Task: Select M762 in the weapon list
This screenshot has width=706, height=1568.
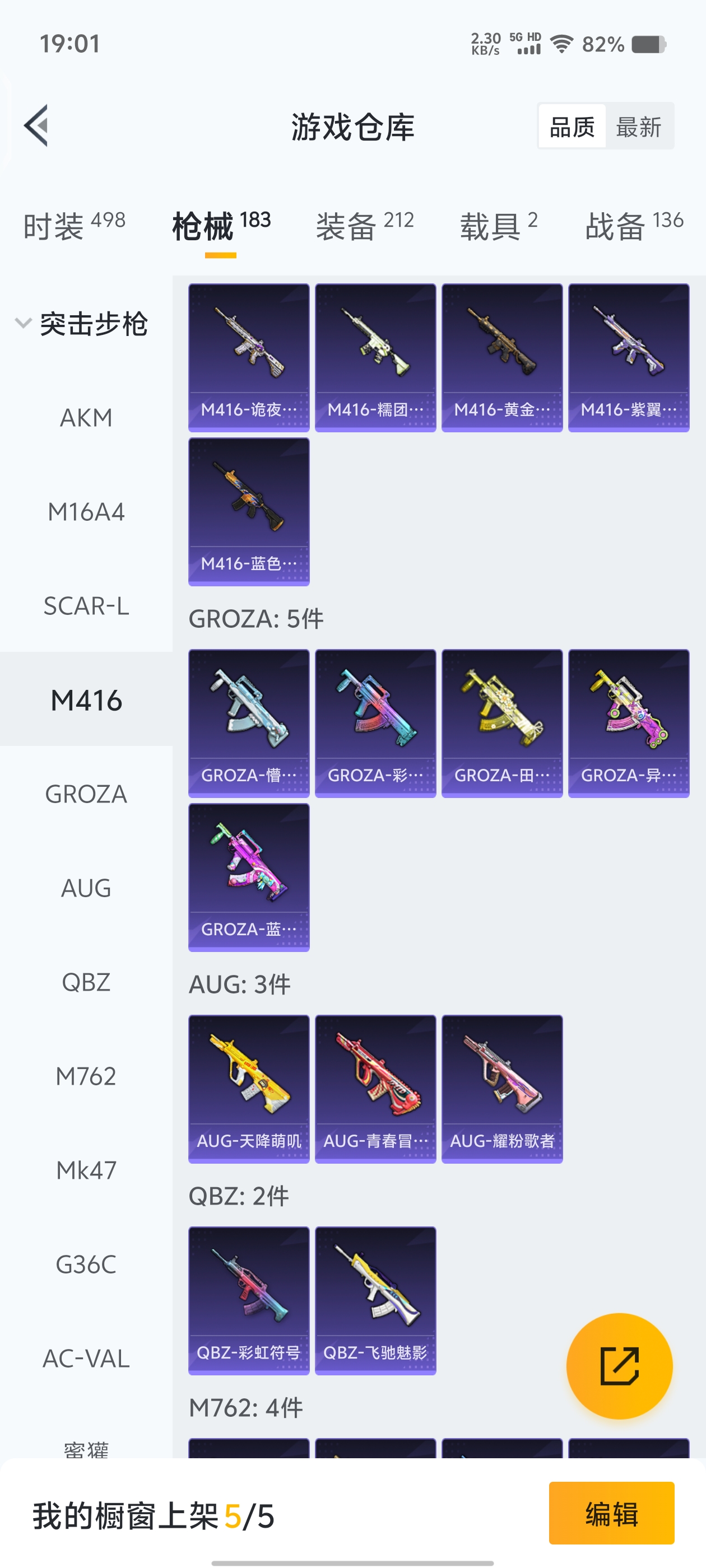Action: [x=86, y=1076]
